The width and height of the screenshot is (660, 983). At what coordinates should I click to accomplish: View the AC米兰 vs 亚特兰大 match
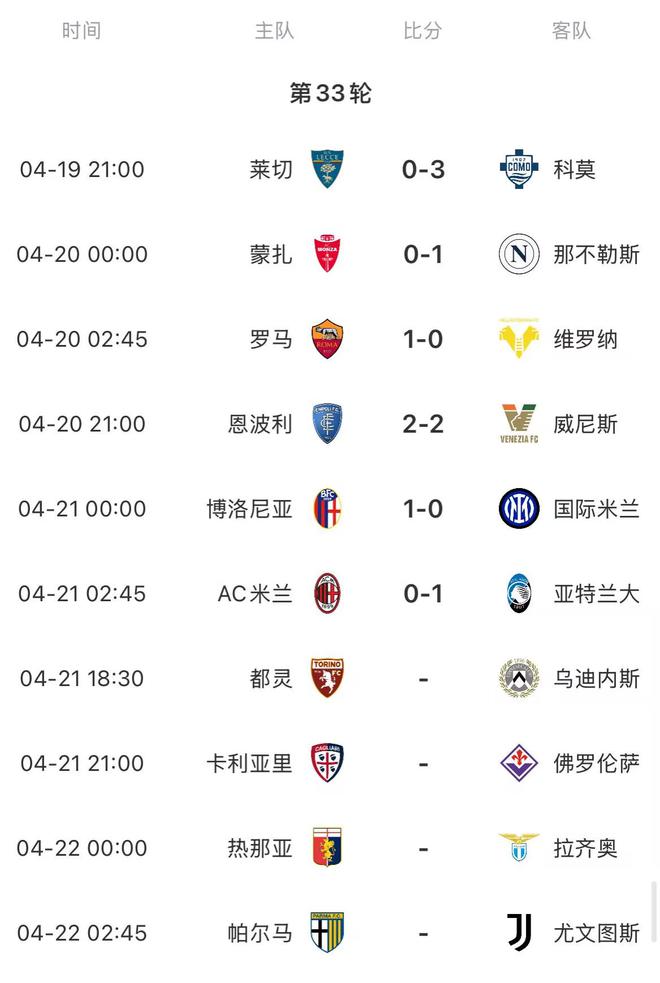423,594
